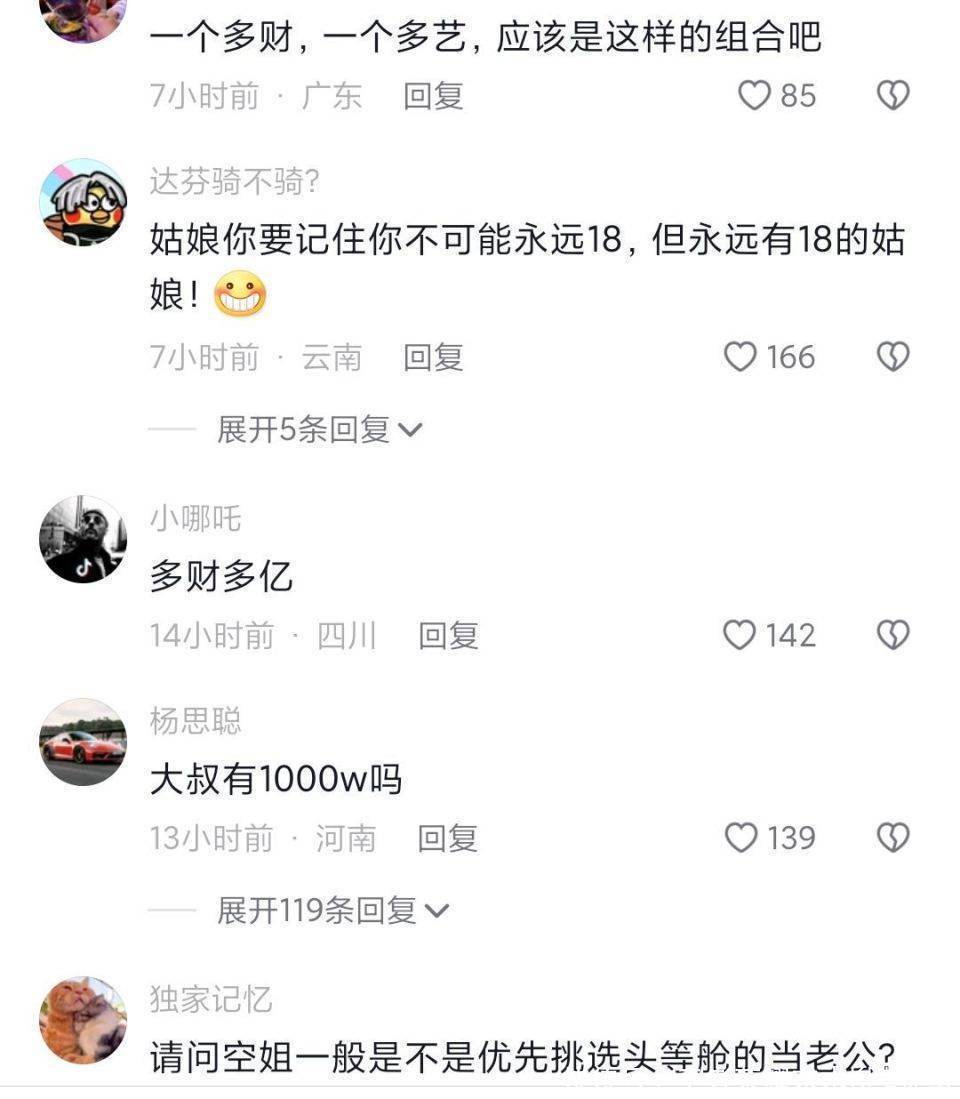The width and height of the screenshot is (960, 1099).
Task: Reply to 达芬骑不骑?'s comment
Action: 433,357
